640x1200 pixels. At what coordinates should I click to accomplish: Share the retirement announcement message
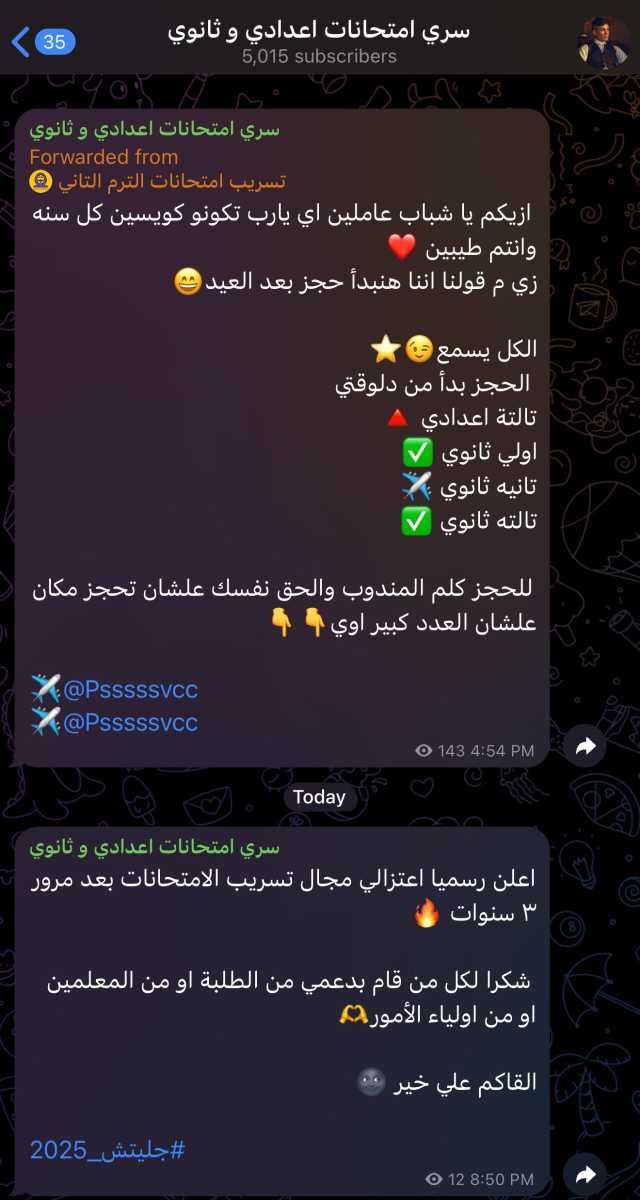coord(585,1174)
